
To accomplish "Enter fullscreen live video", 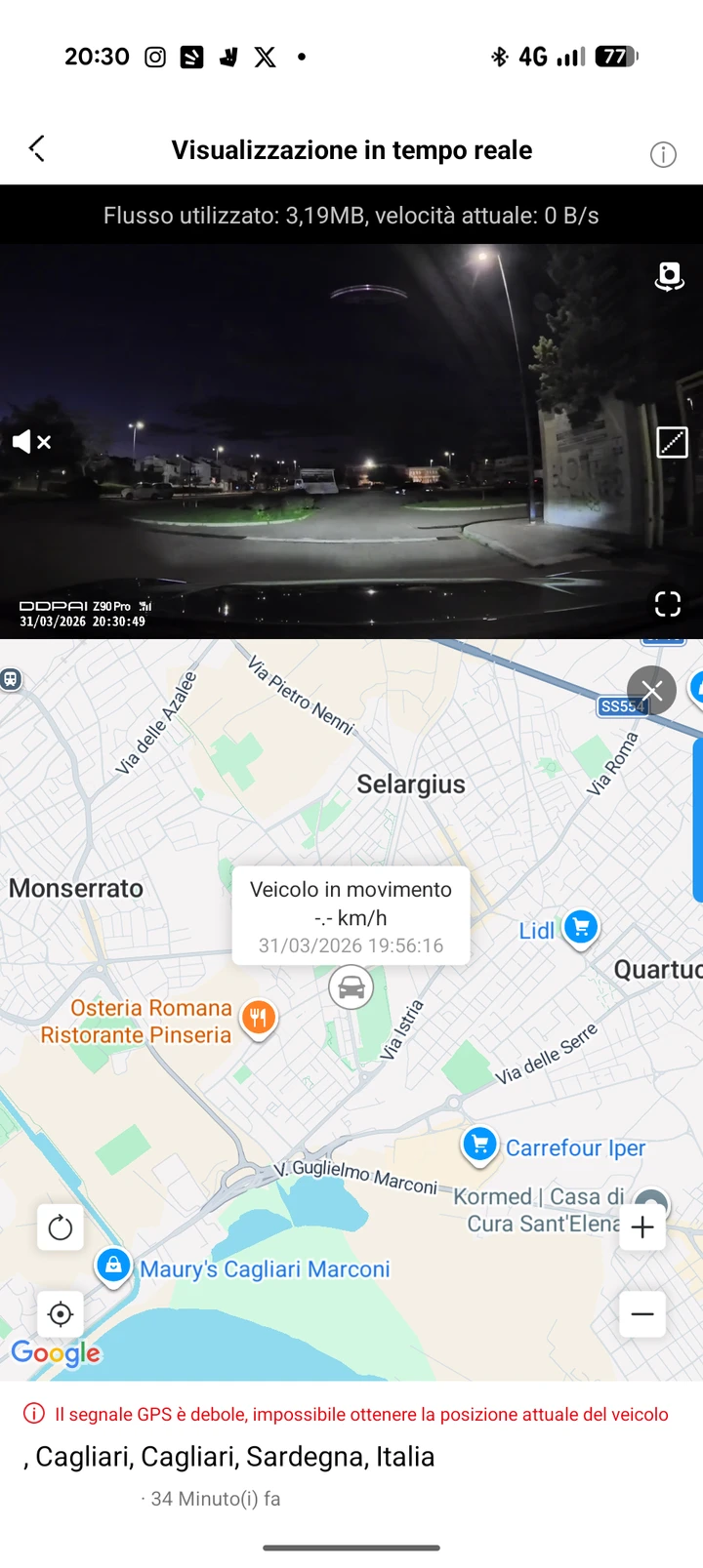I will tap(668, 604).
